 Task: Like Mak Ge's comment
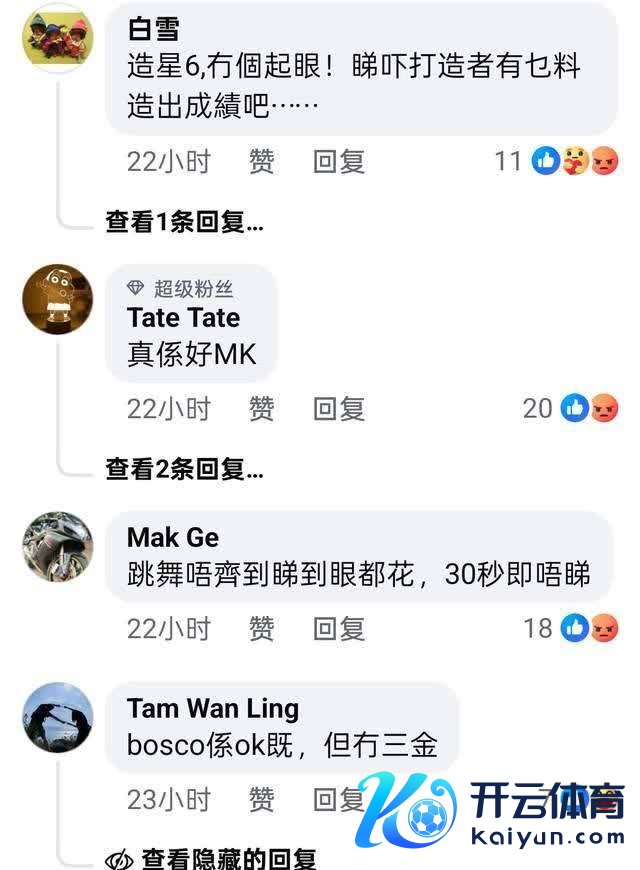(x=261, y=628)
